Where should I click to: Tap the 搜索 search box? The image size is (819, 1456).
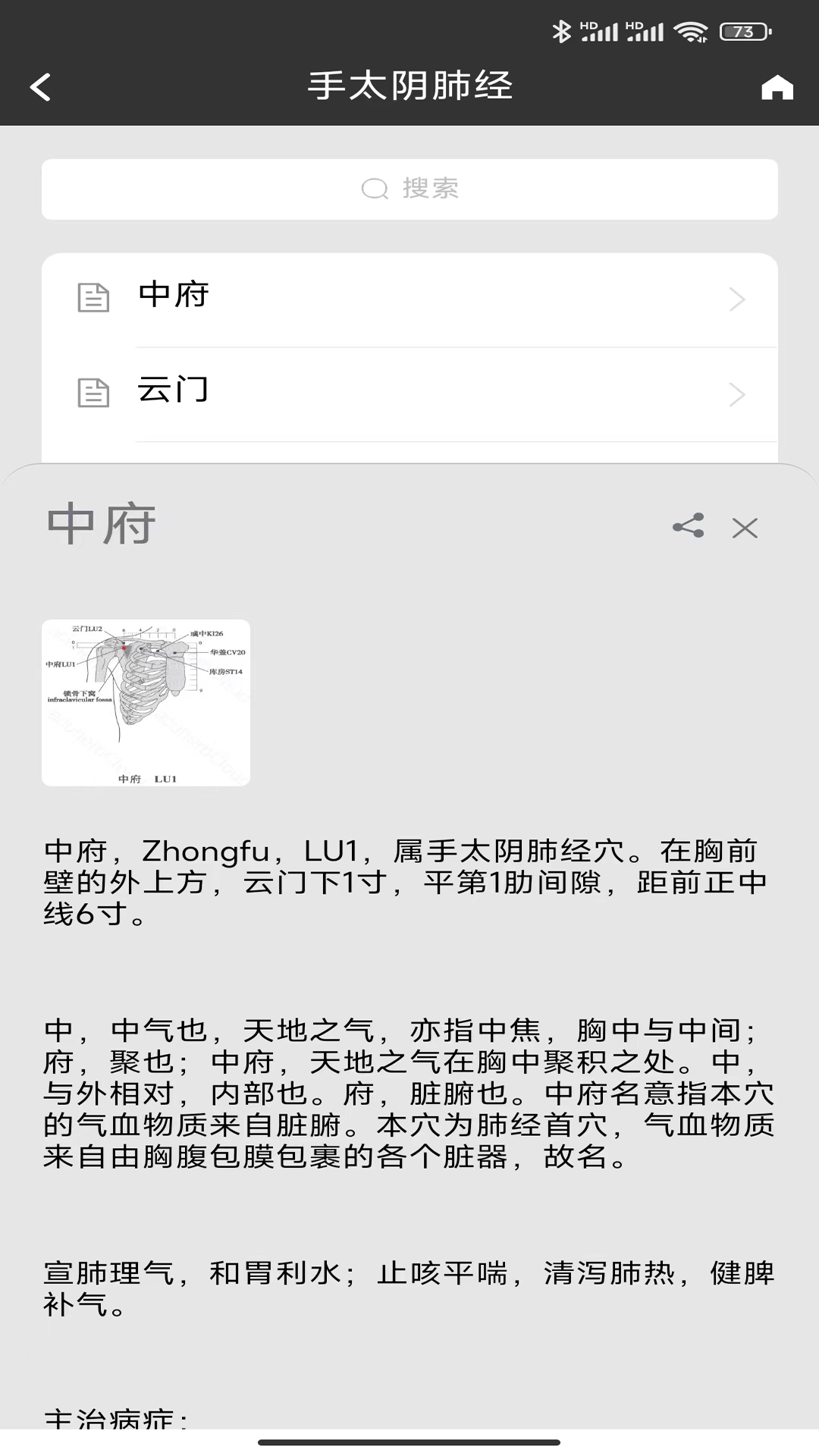pos(409,189)
